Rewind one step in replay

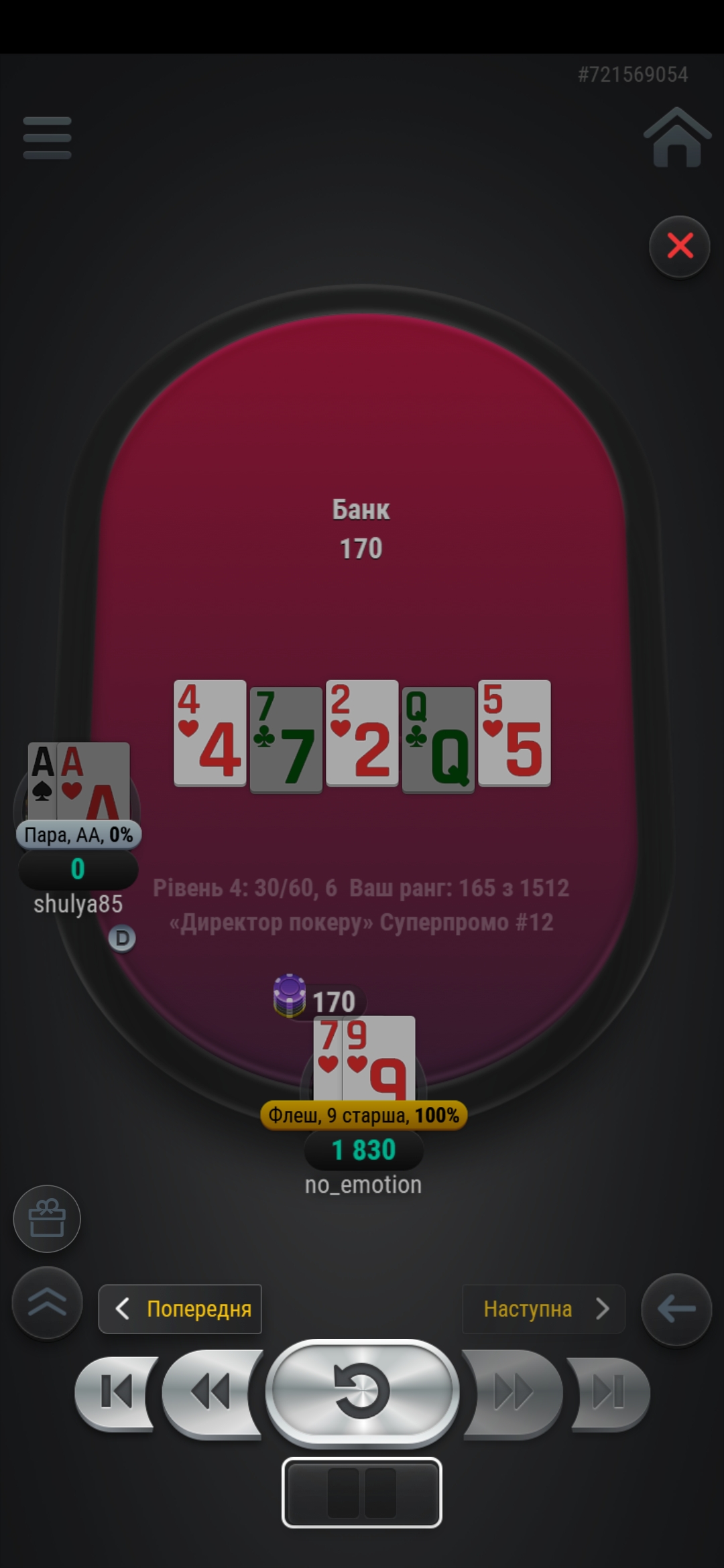211,1393
